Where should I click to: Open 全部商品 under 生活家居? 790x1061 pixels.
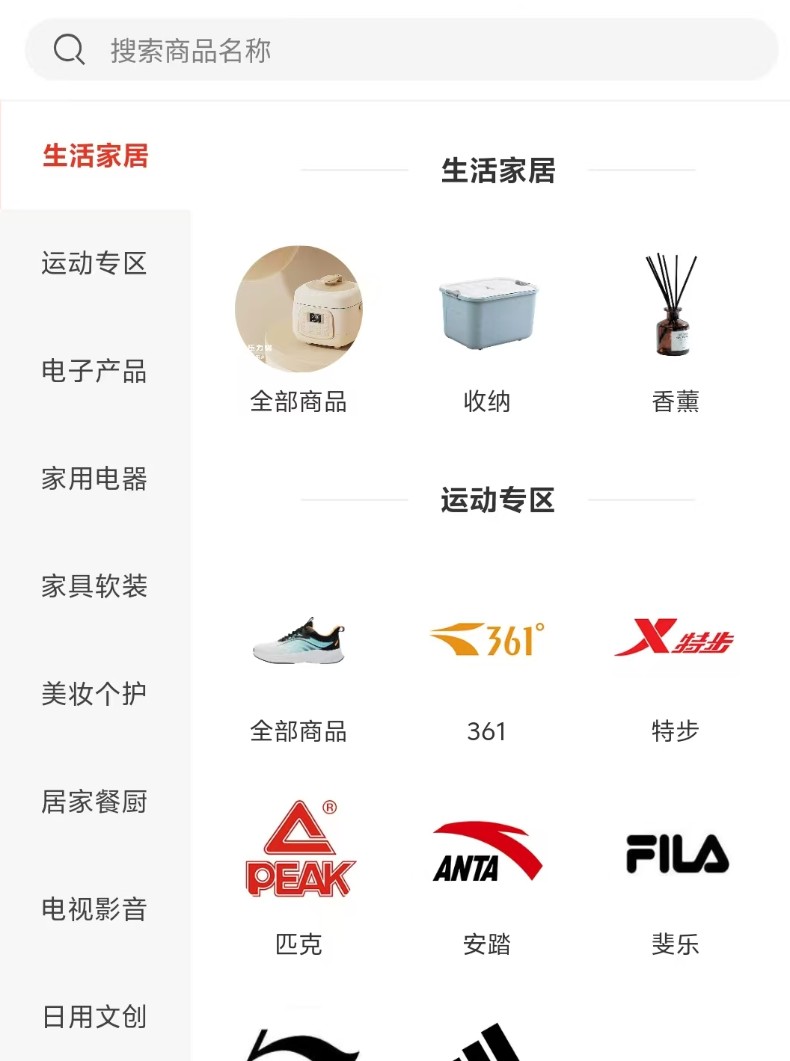(298, 330)
